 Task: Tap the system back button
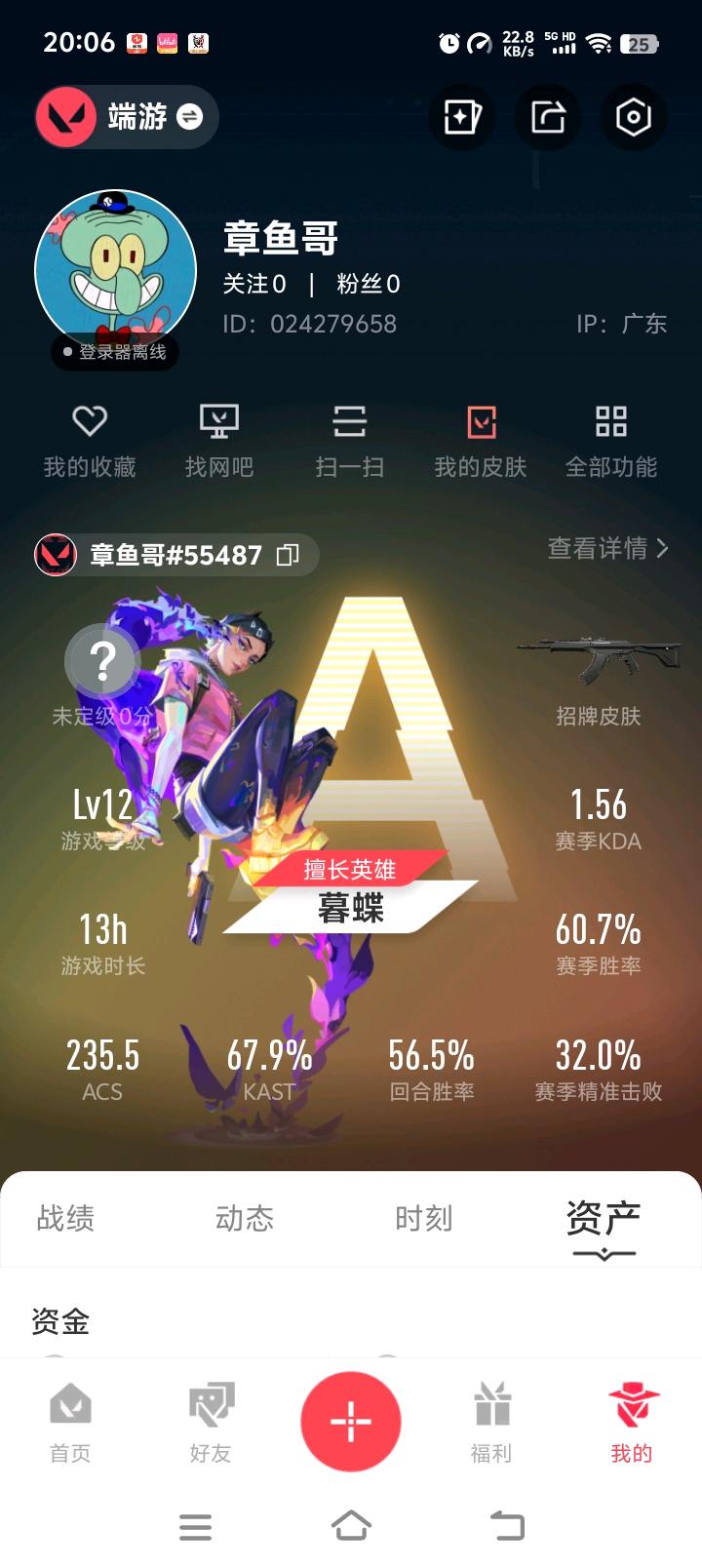pyautogui.click(x=506, y=1525)
